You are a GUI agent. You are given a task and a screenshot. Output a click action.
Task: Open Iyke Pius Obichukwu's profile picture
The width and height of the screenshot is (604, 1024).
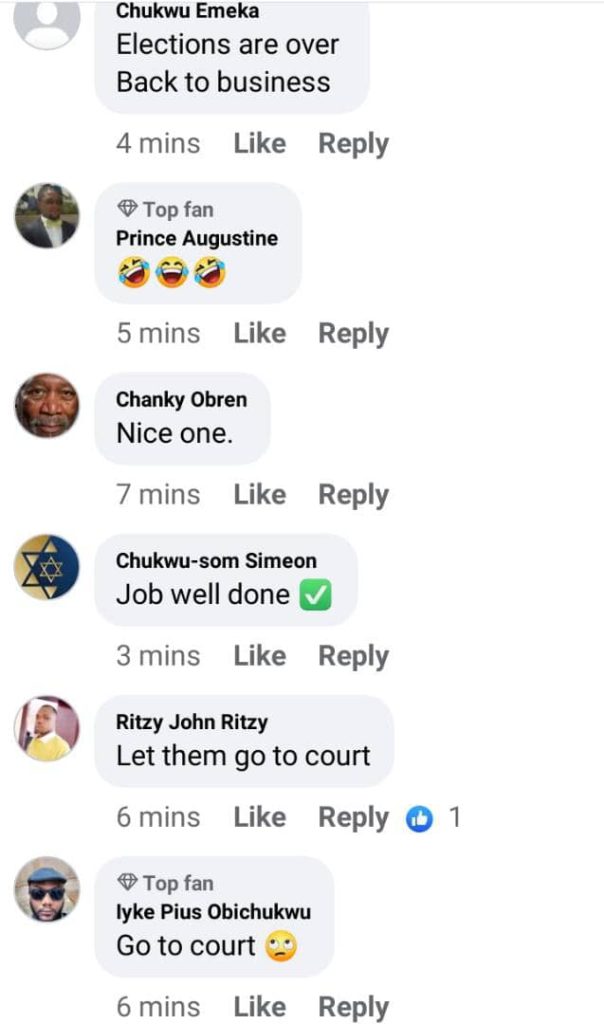(x=47, y=889)
